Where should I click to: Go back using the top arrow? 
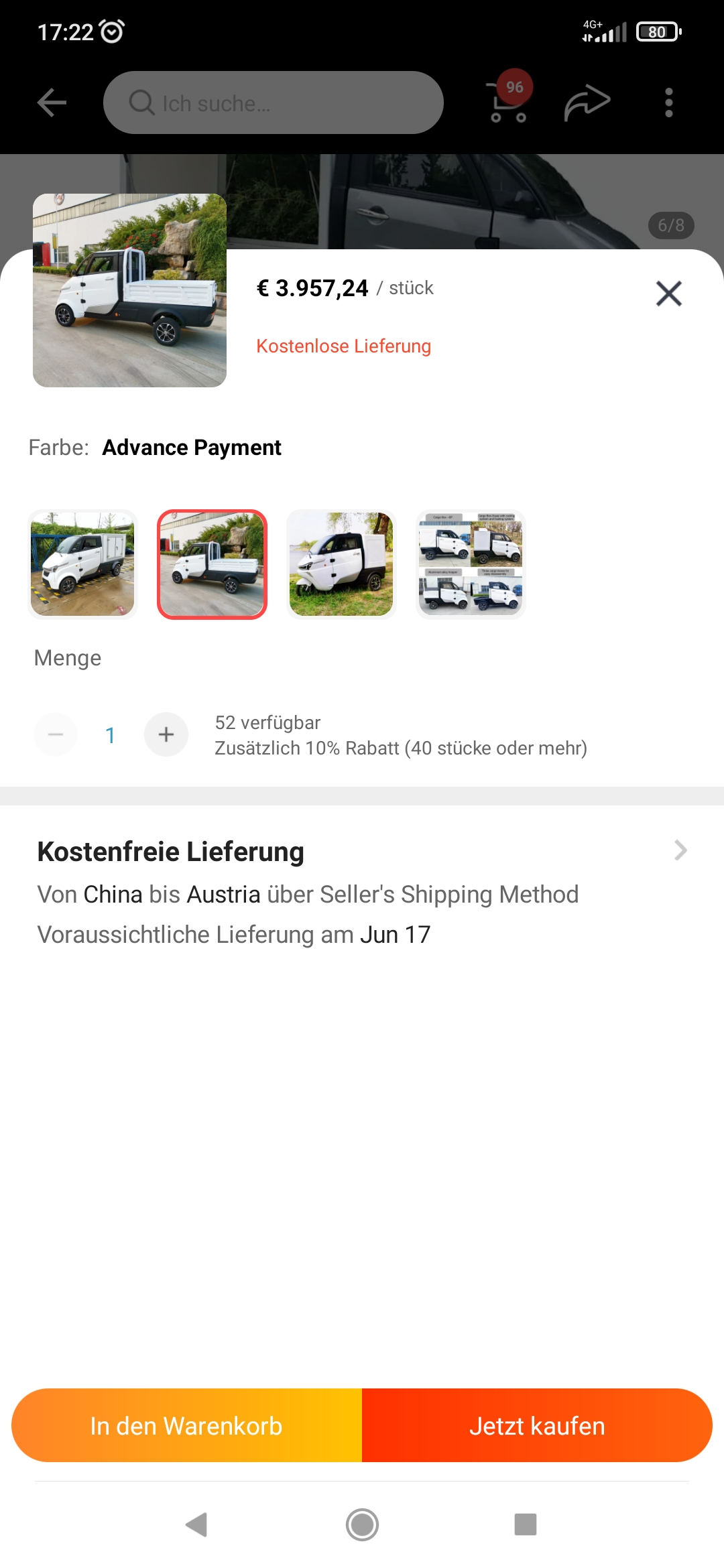click(x=52, y=103)
